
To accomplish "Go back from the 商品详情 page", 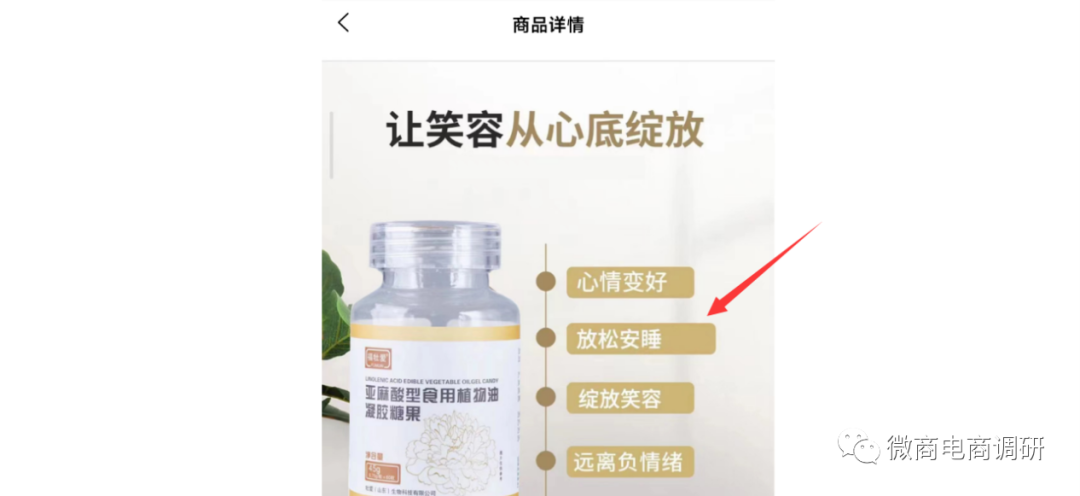I will pos(344,23).
